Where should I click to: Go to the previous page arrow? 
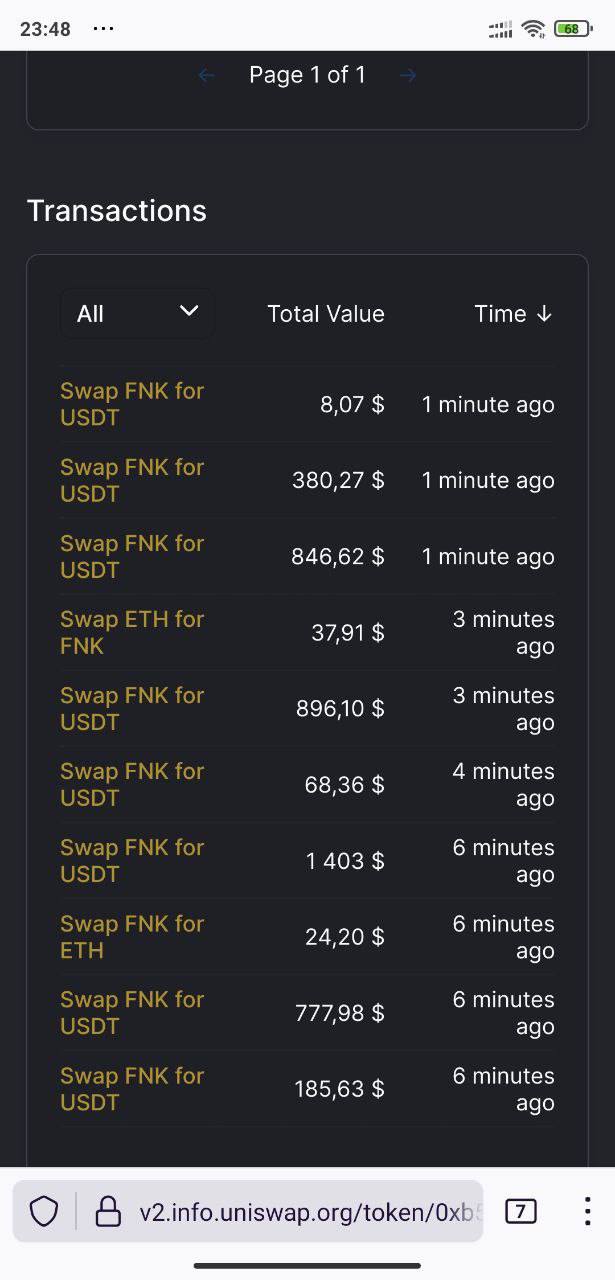tap(206, 75)
